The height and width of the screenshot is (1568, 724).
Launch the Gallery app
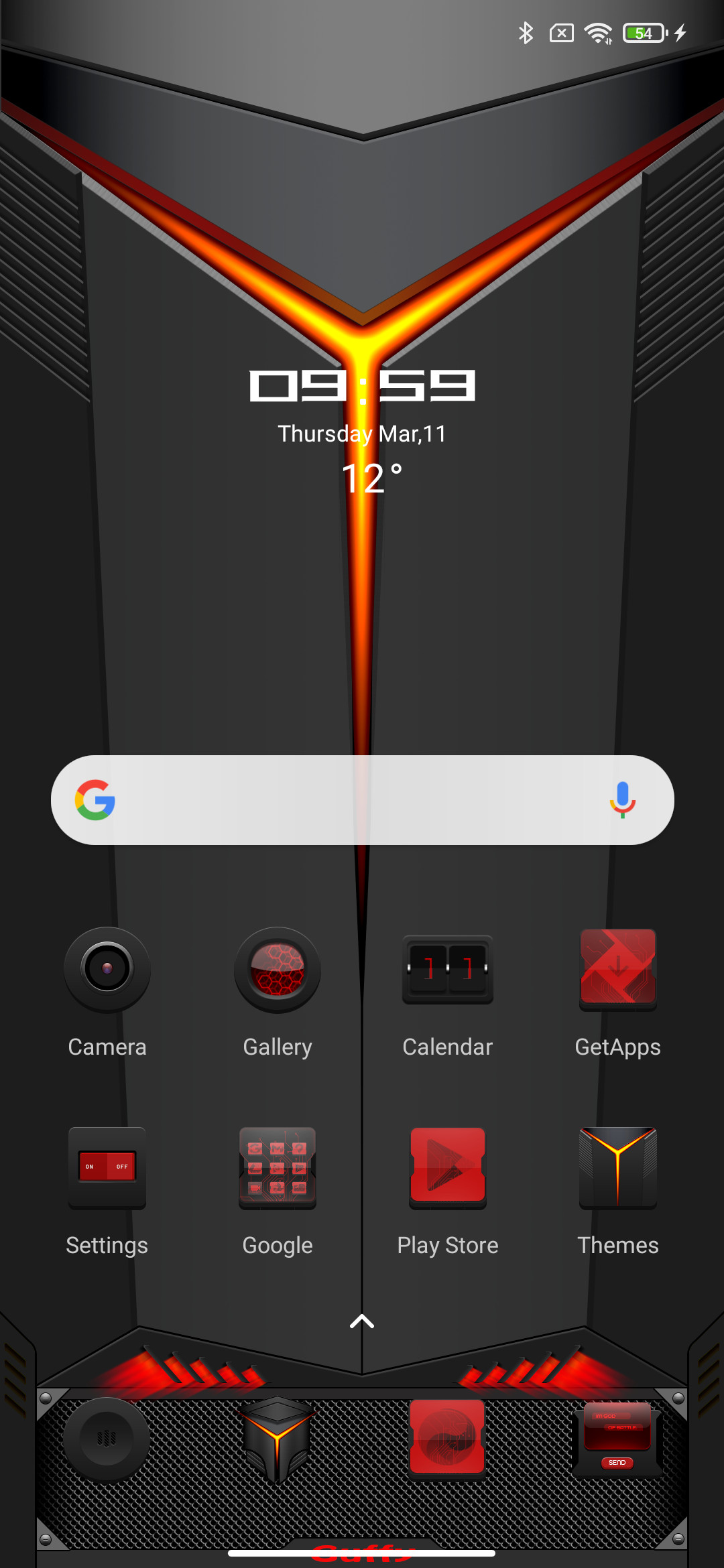pos(278,969)
